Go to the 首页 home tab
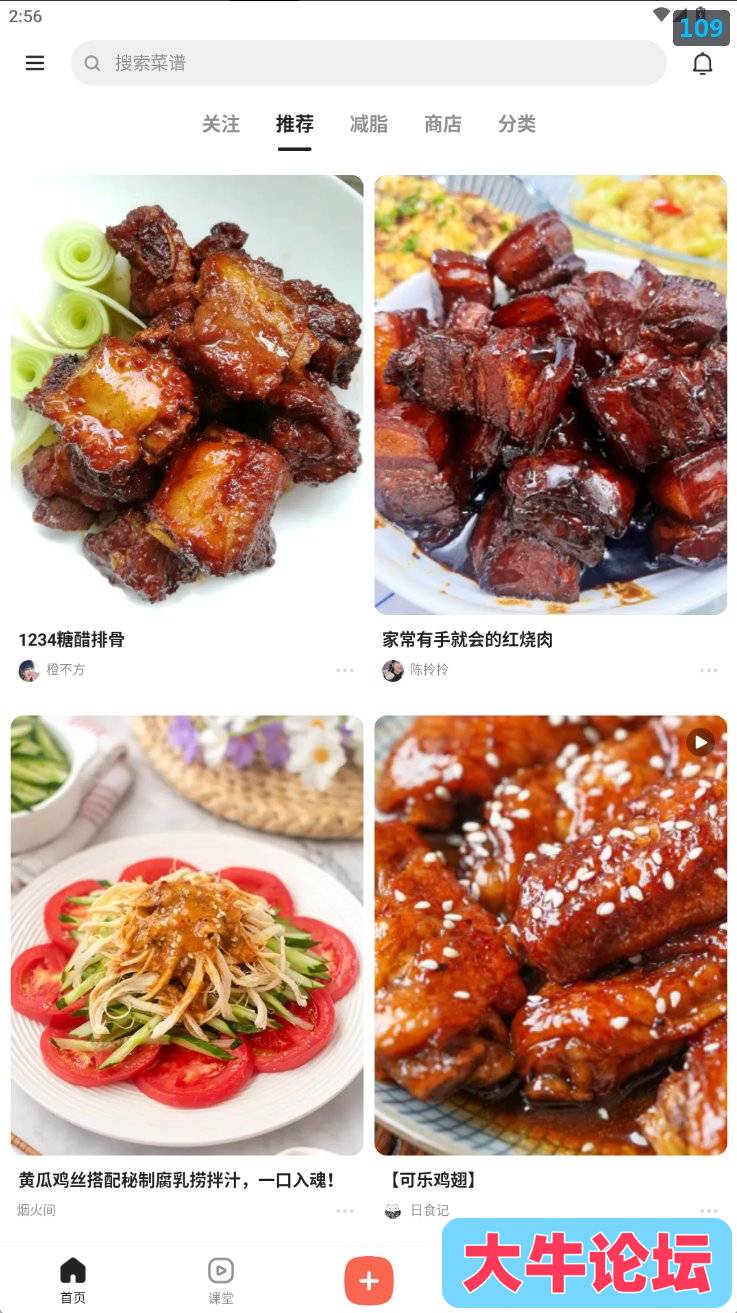The image size is (737, 1313). point(73,1280)
